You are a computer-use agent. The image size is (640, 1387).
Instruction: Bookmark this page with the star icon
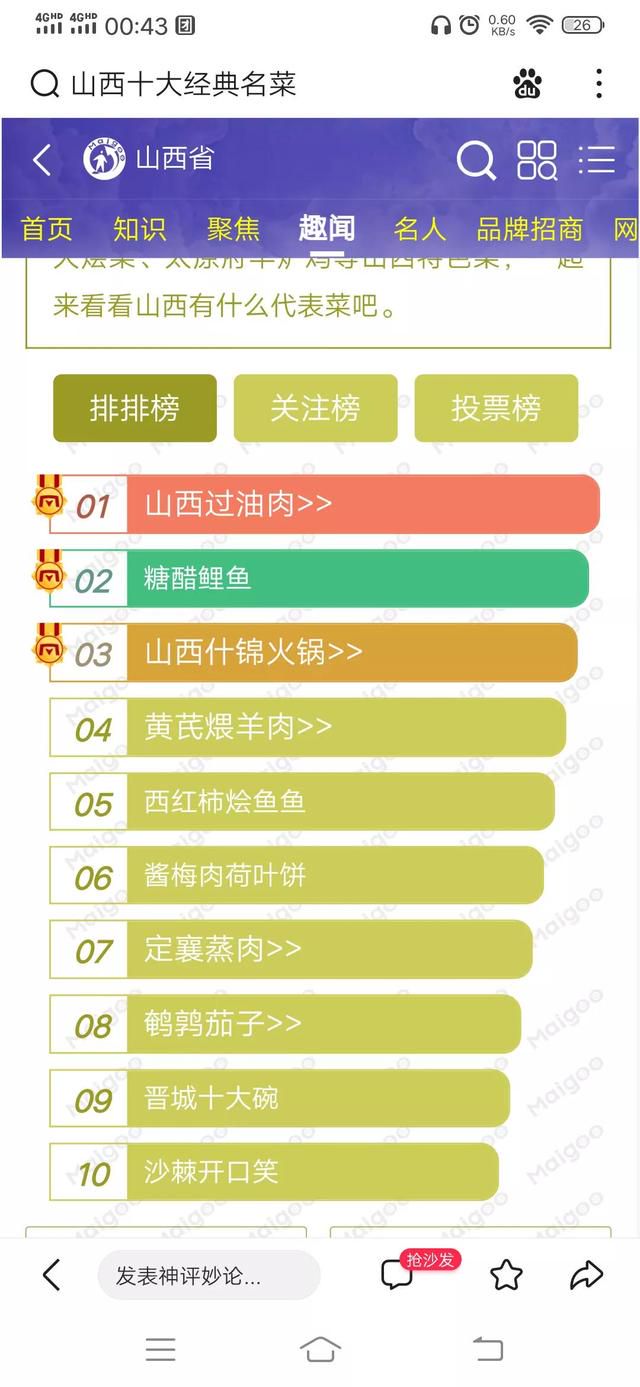[507, 1275]
